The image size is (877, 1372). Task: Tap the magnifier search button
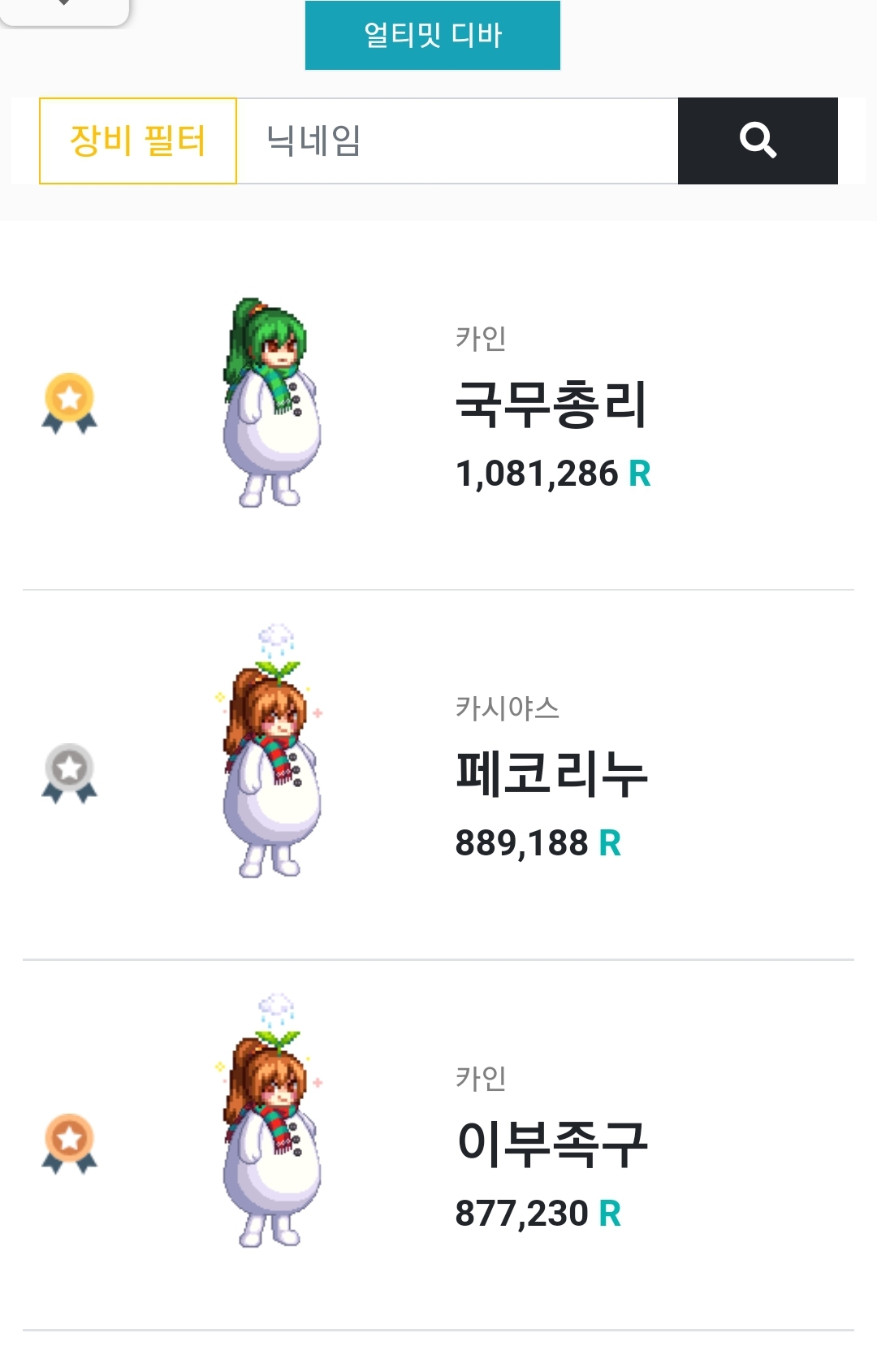[x=757, y=141]
